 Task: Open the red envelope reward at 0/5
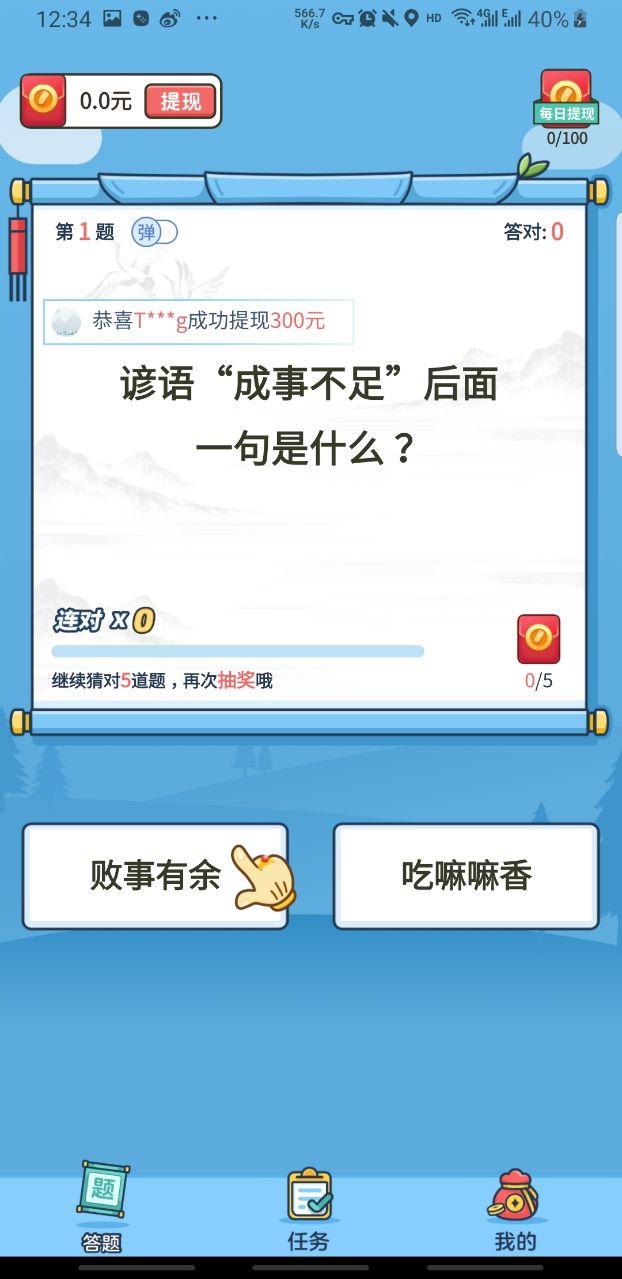(x=538, y=640)
